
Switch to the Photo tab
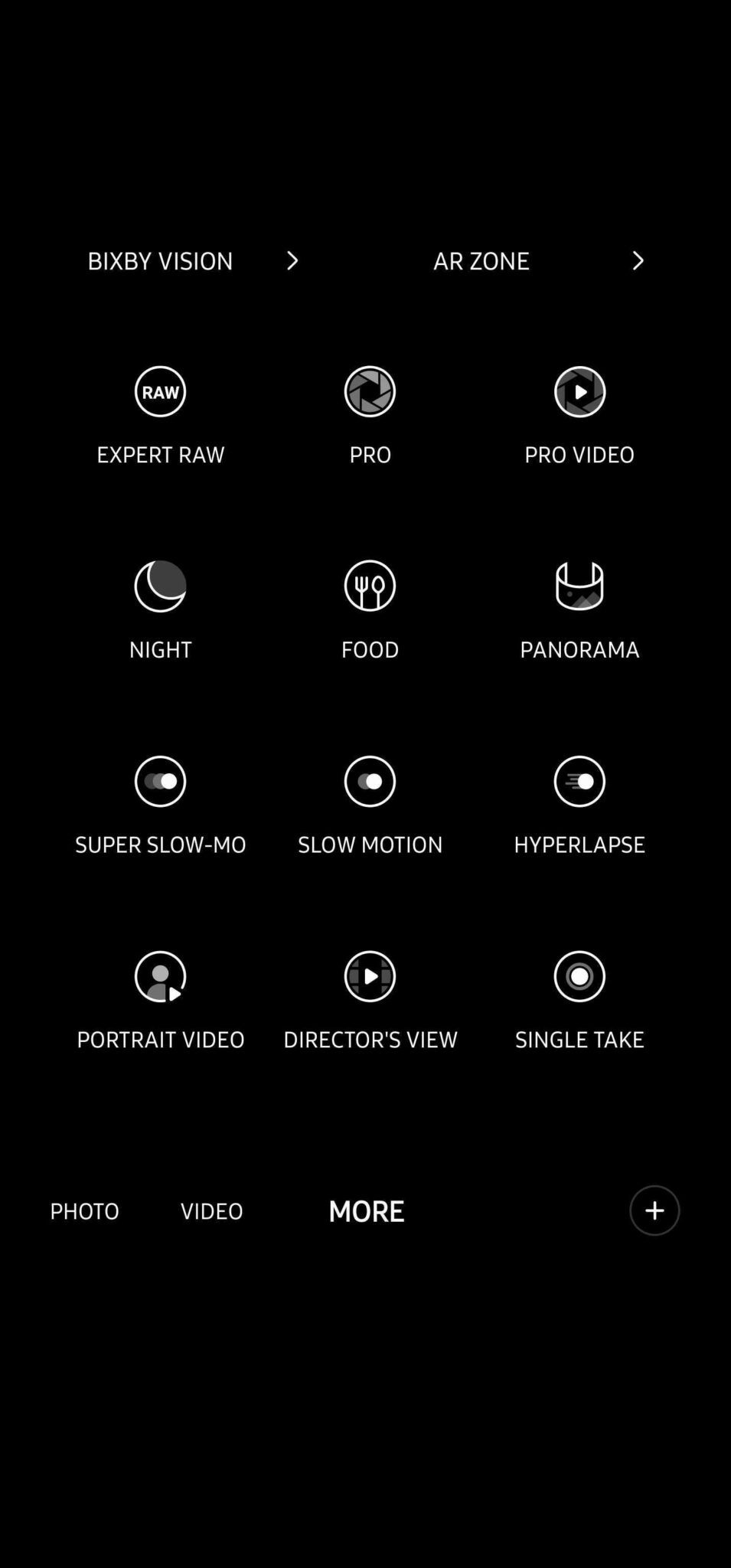(x=84, y=1210)
